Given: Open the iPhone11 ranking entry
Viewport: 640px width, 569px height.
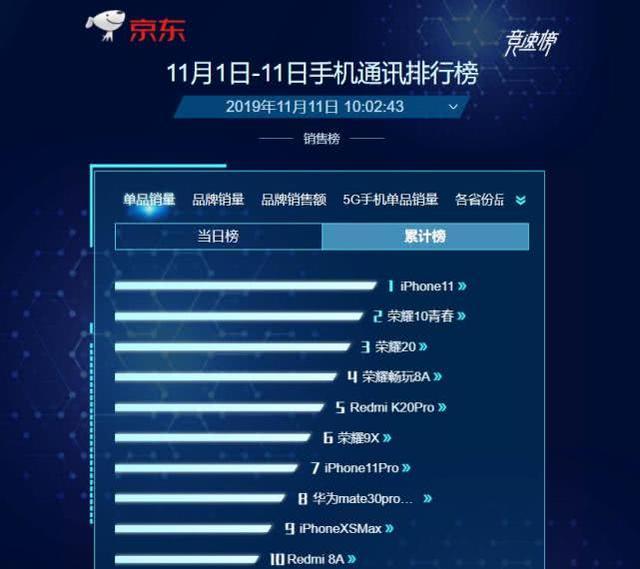Looking at the screenshot, I should click(x=427, y=286).
